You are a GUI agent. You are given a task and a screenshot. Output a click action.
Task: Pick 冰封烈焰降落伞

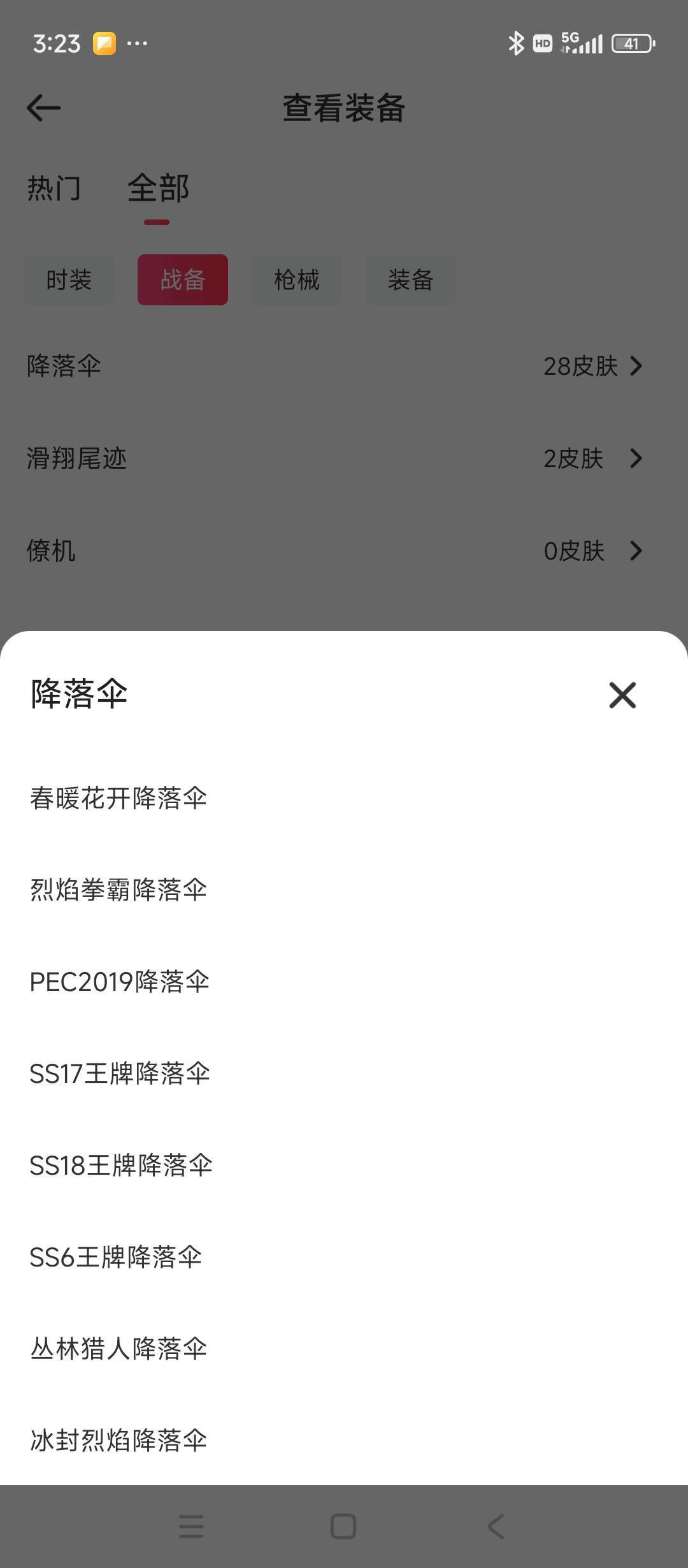point(344,1441)
